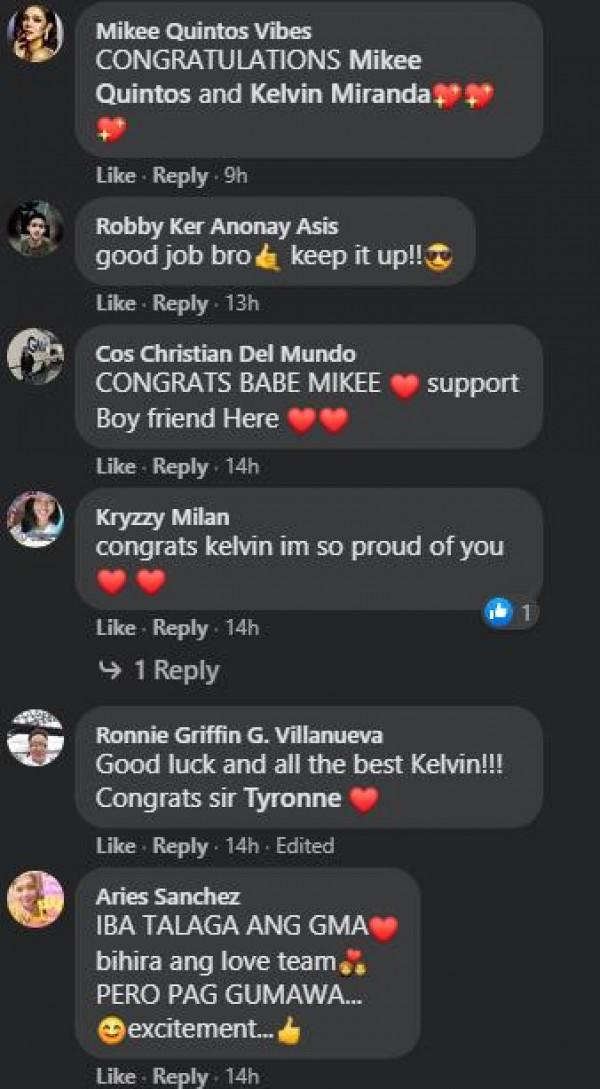Reply to the Mikee Quintos Vibes comment
This screenshot has height=1089, width=600.
(x=179, y=176)
